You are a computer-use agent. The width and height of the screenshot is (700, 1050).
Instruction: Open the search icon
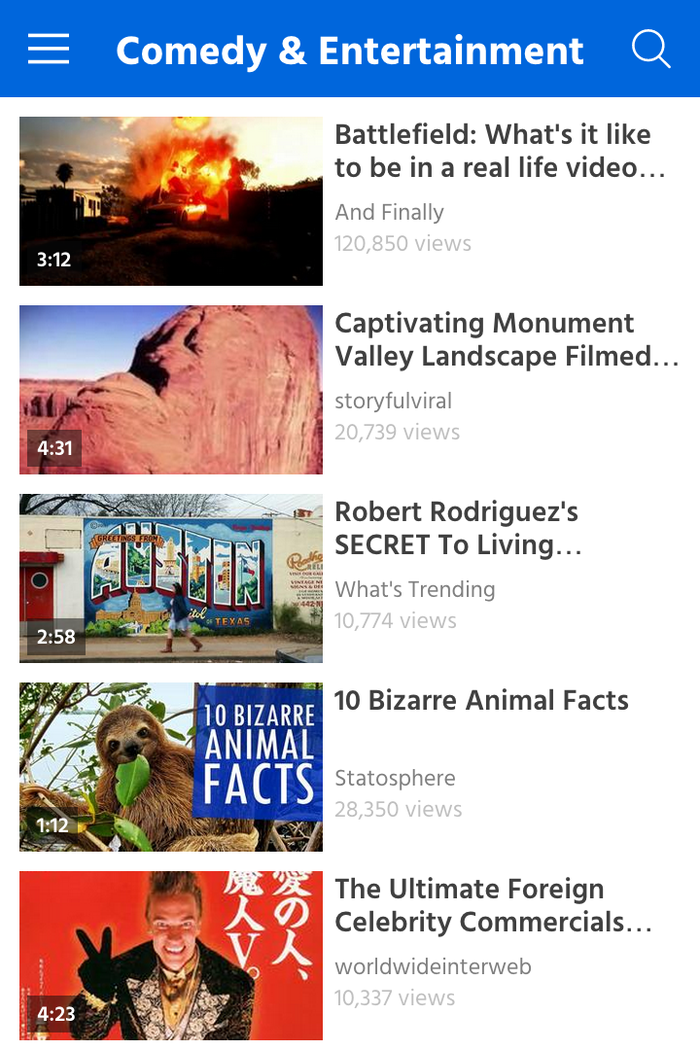pos(651,49)
